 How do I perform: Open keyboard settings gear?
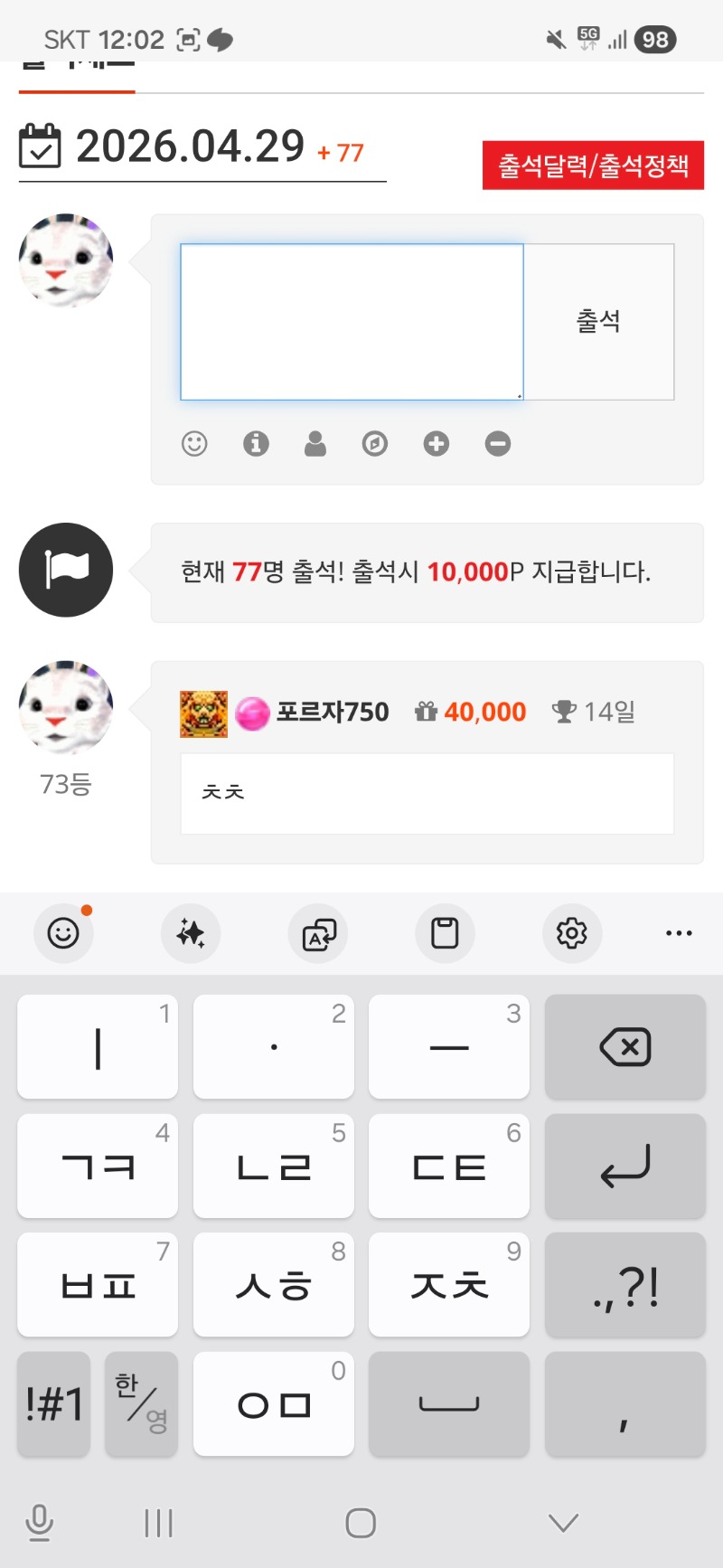[572, 933]
